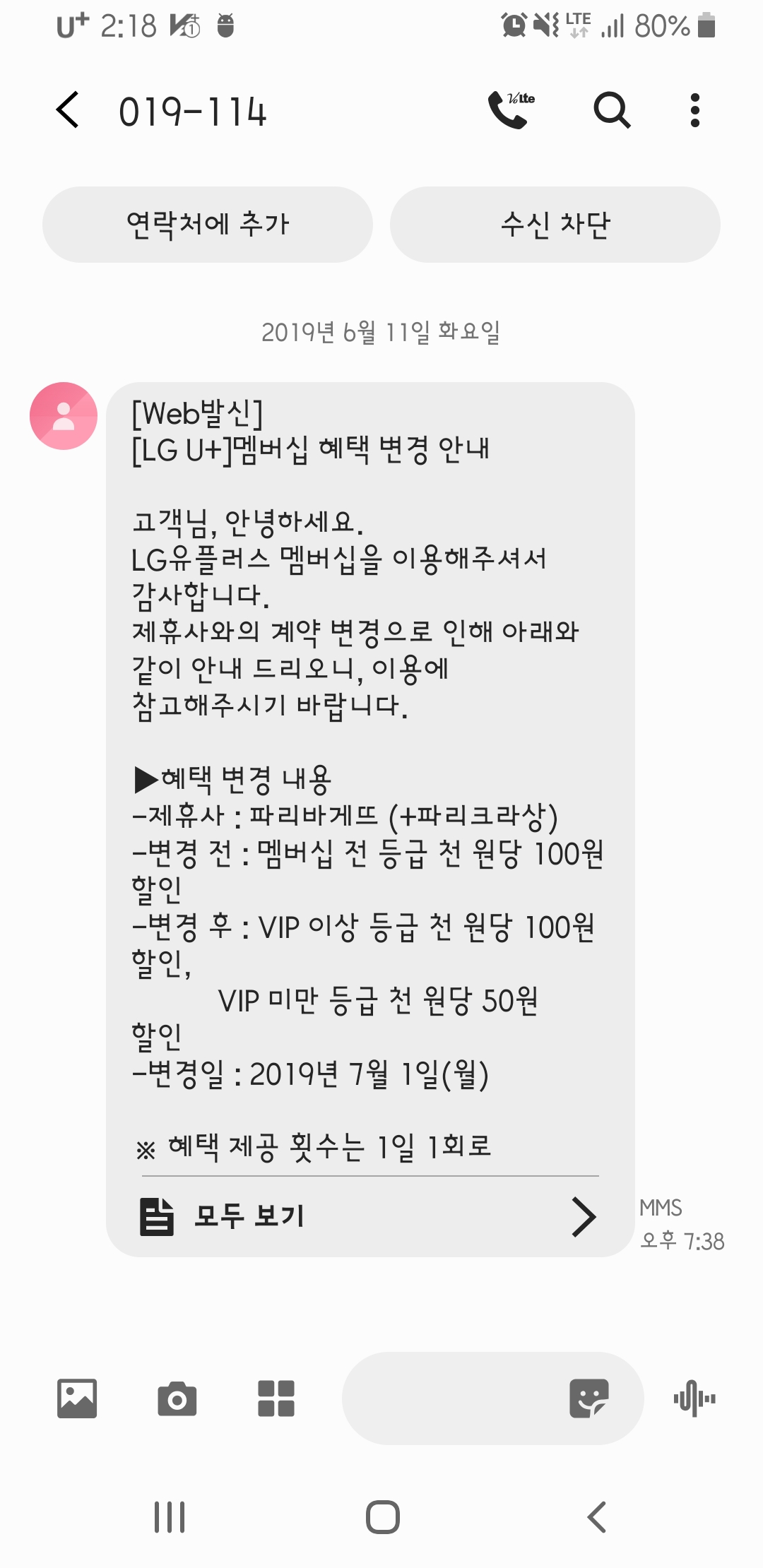Image resolution: width=763 pixels, height=1568 pixels.
Task: Go to the home screen
Action: [383, 1517]
